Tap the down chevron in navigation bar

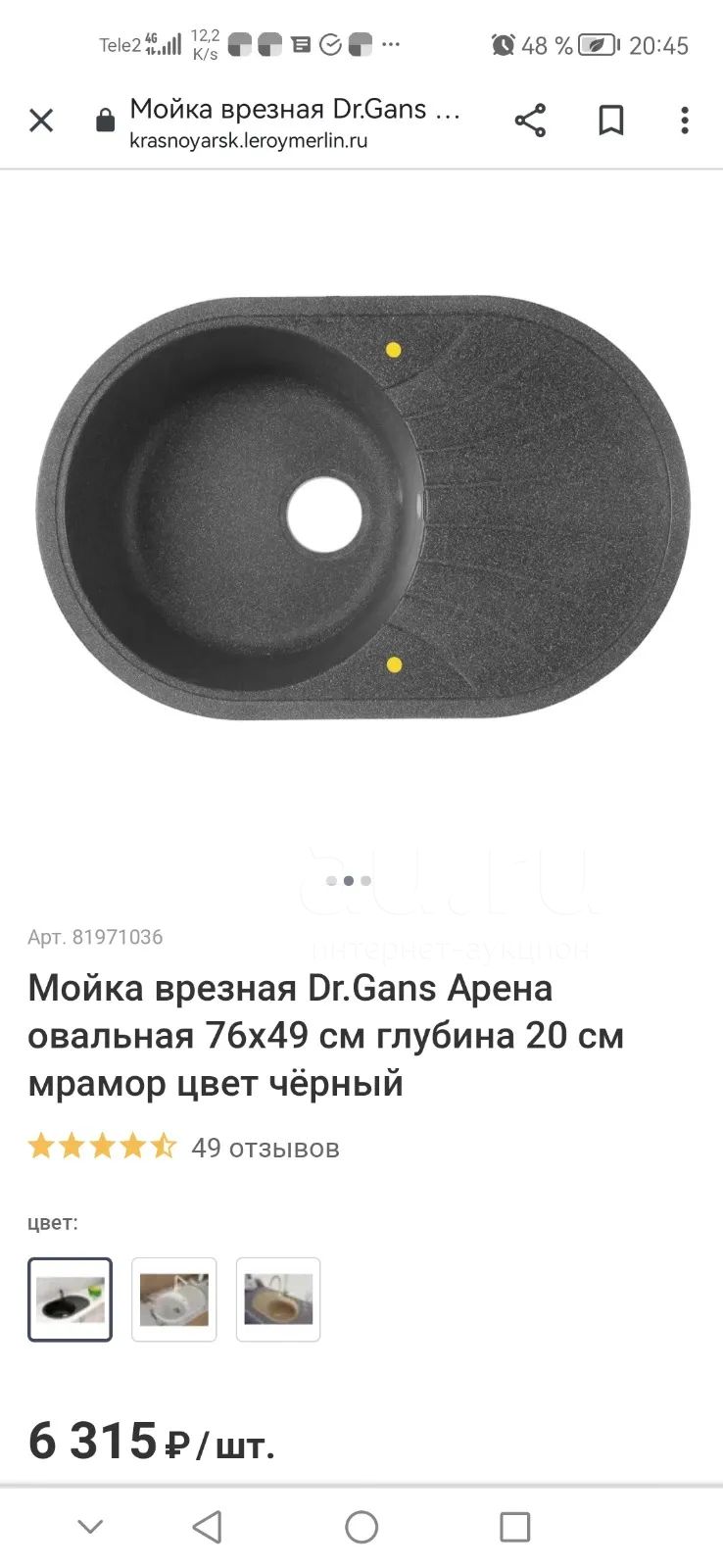pyautogui.click(x=90, y=1527)
